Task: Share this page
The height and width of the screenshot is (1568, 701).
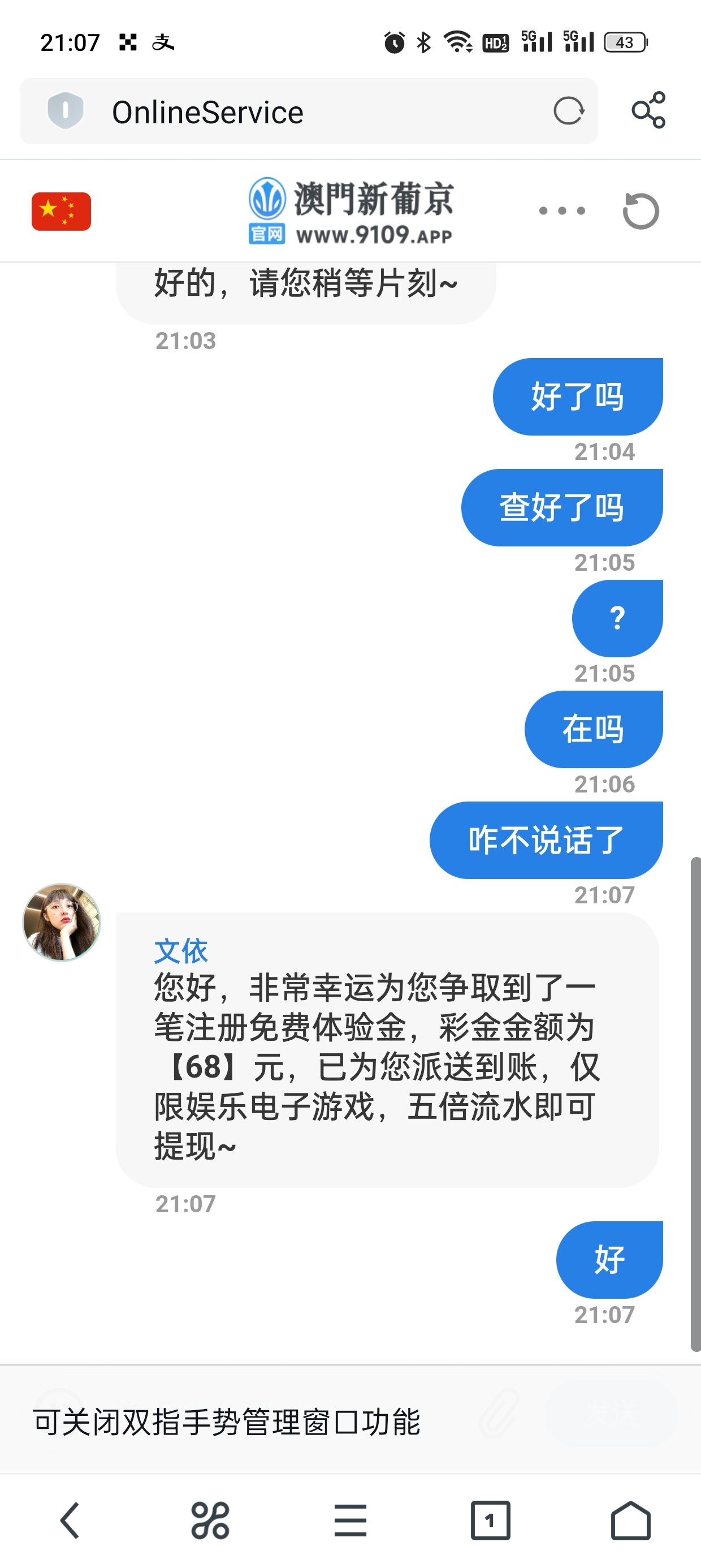Action: (648, 110)
